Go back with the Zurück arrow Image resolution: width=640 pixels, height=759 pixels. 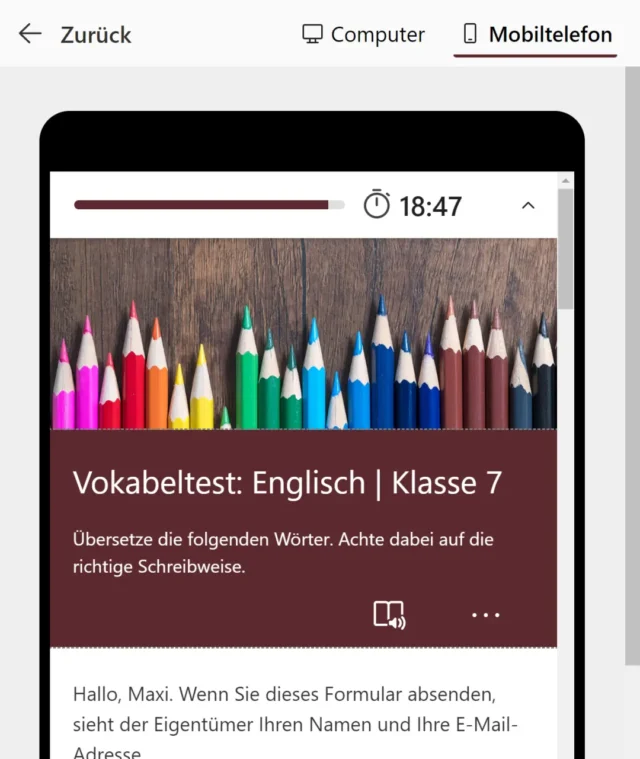point(31,34)
